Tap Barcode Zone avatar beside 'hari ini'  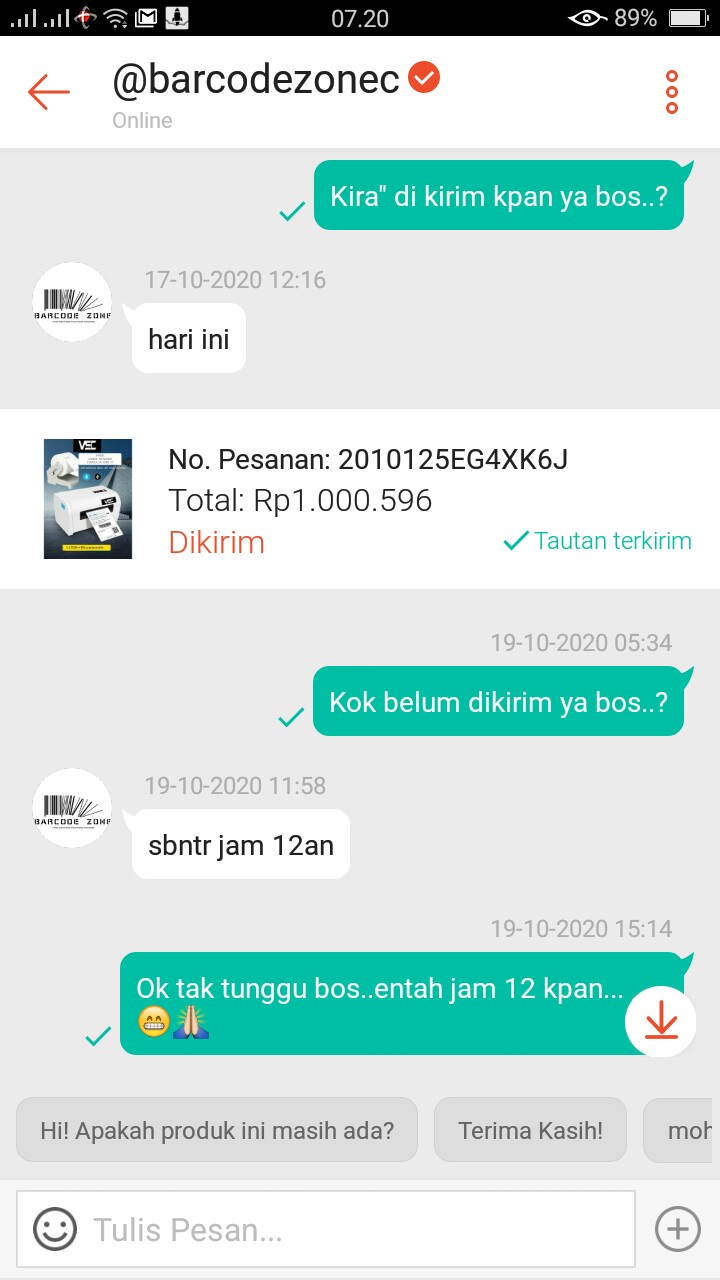pyautogui.click(x=72, y=302)
